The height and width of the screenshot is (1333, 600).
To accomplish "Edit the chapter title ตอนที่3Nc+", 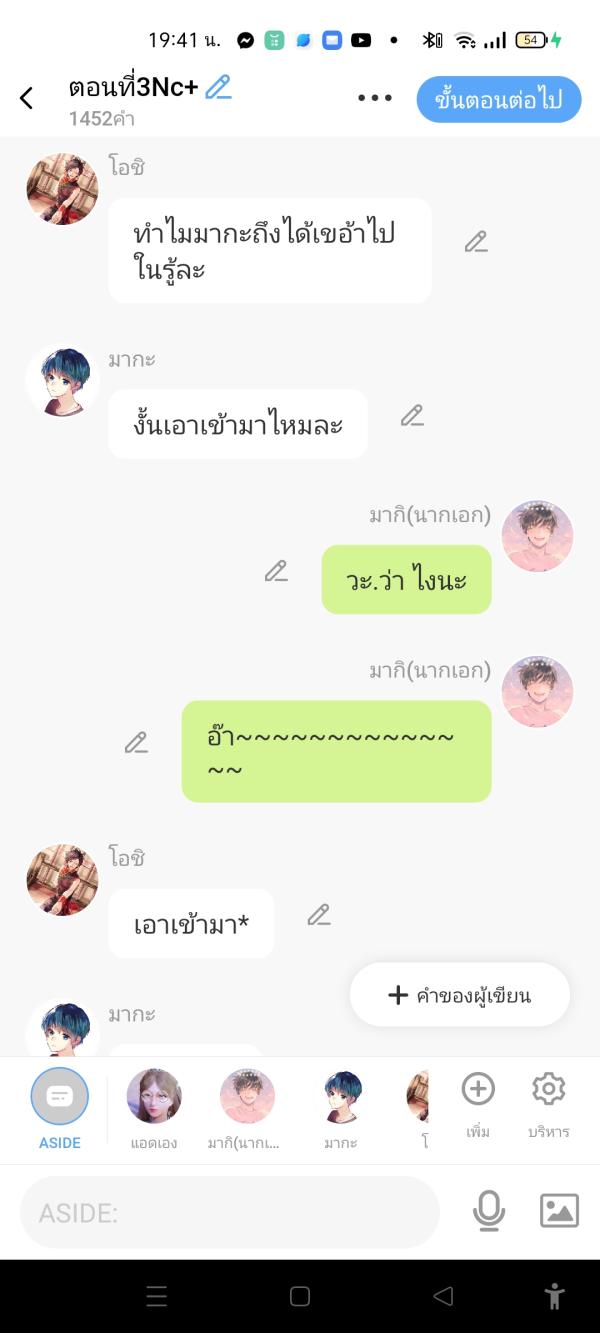I will [218, 88].
